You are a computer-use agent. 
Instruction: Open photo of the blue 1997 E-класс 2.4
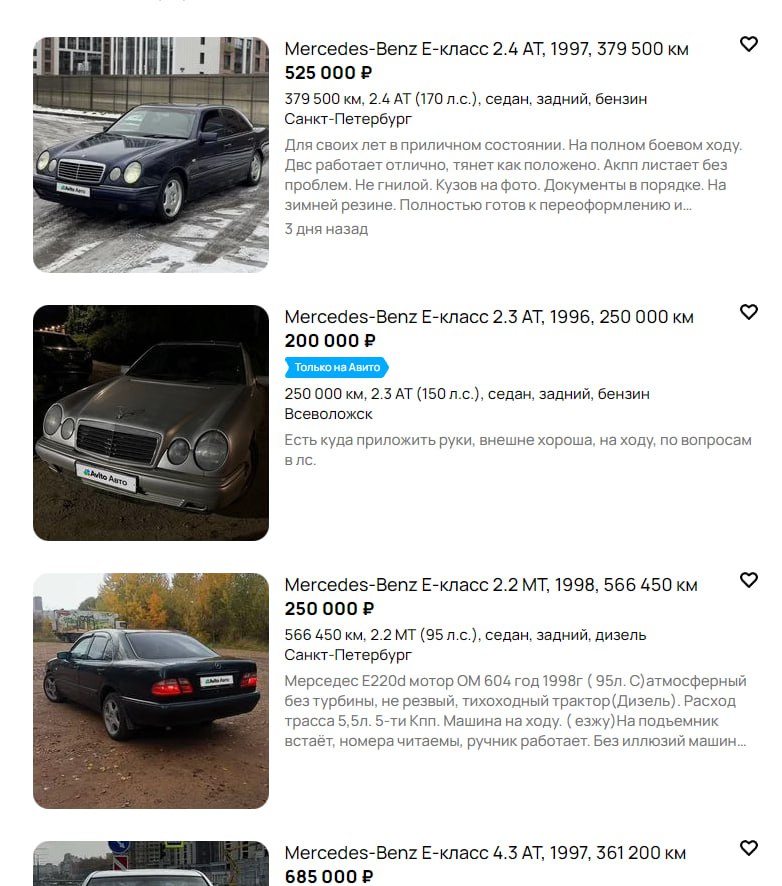tap(151, 155)
